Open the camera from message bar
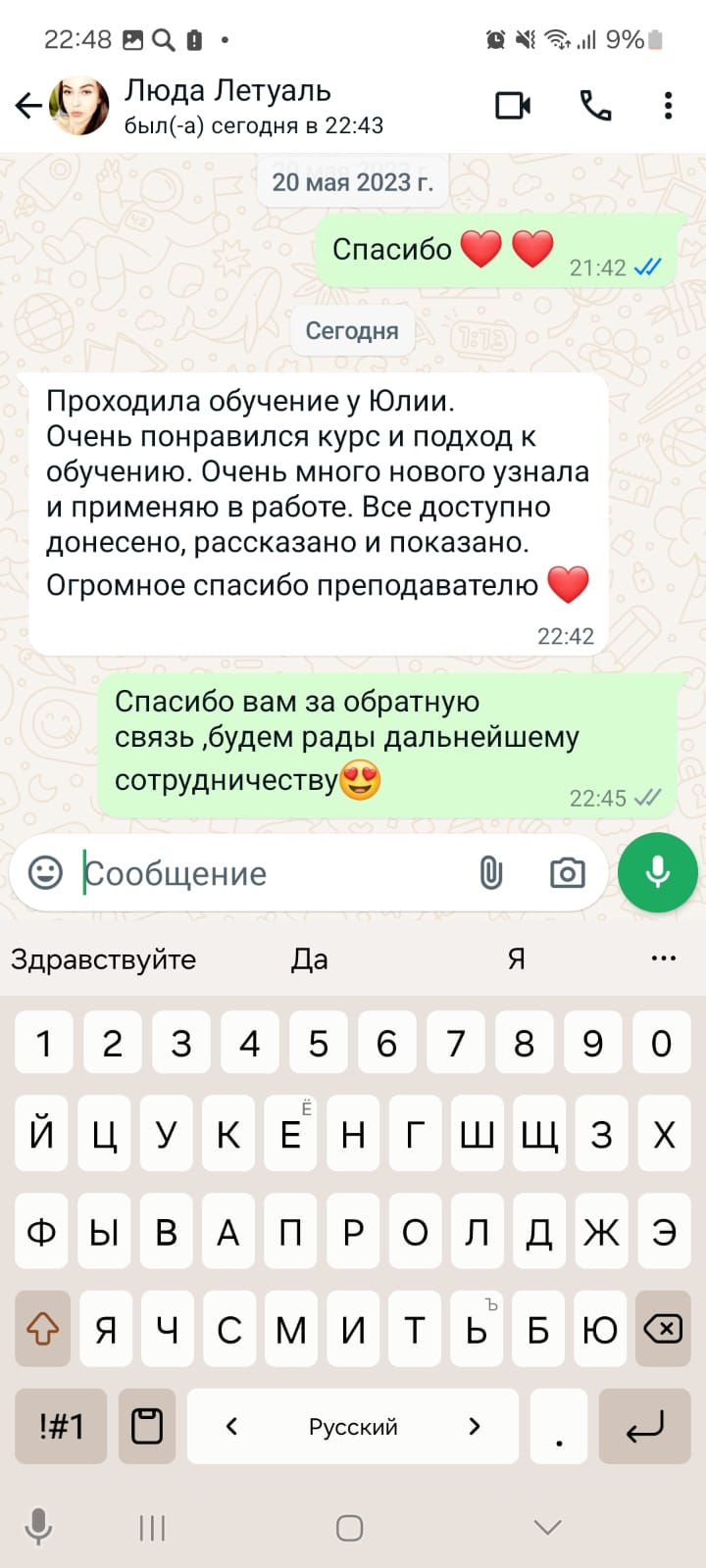The height and width of the screenshot is (1568, 706). [567, 872]
